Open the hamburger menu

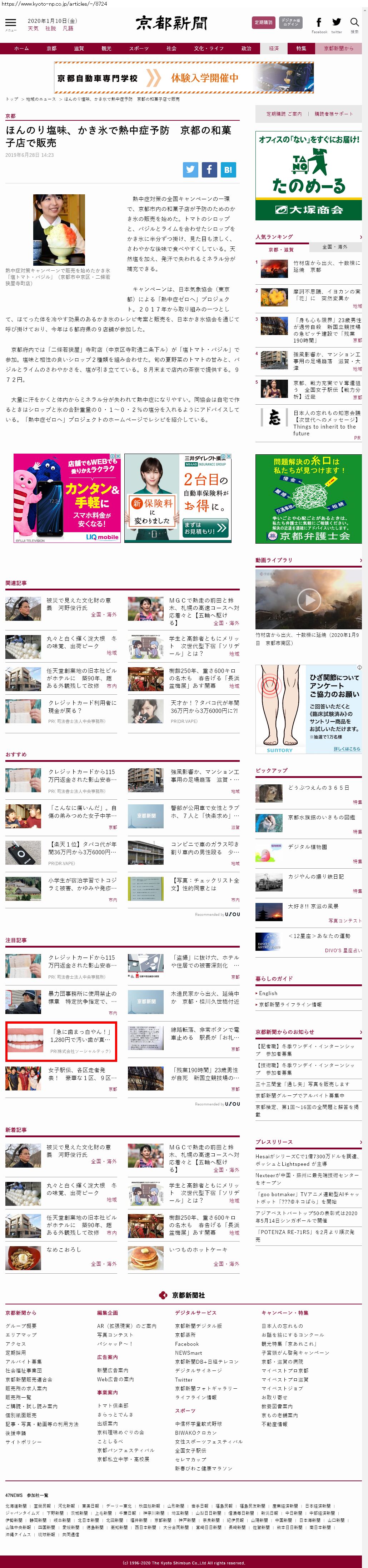[x=10, y=24]
